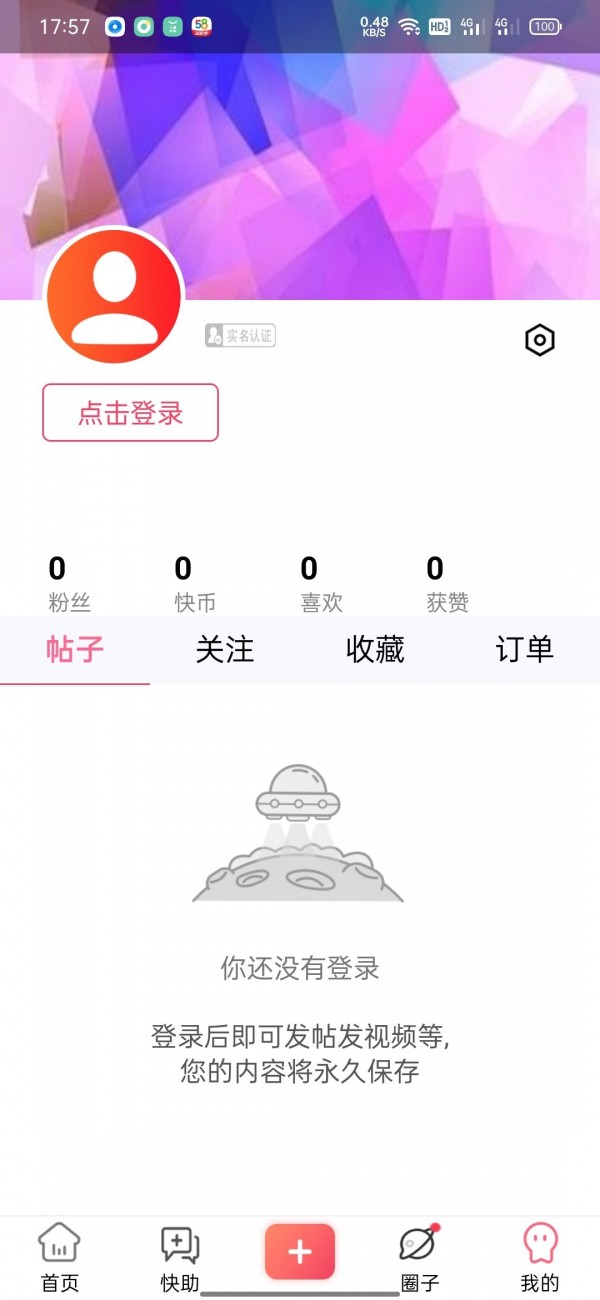Screen dimensions: 600x1300
Task: Open the 订单 tab
Action: pyautogui.click(x=525, y=650)
